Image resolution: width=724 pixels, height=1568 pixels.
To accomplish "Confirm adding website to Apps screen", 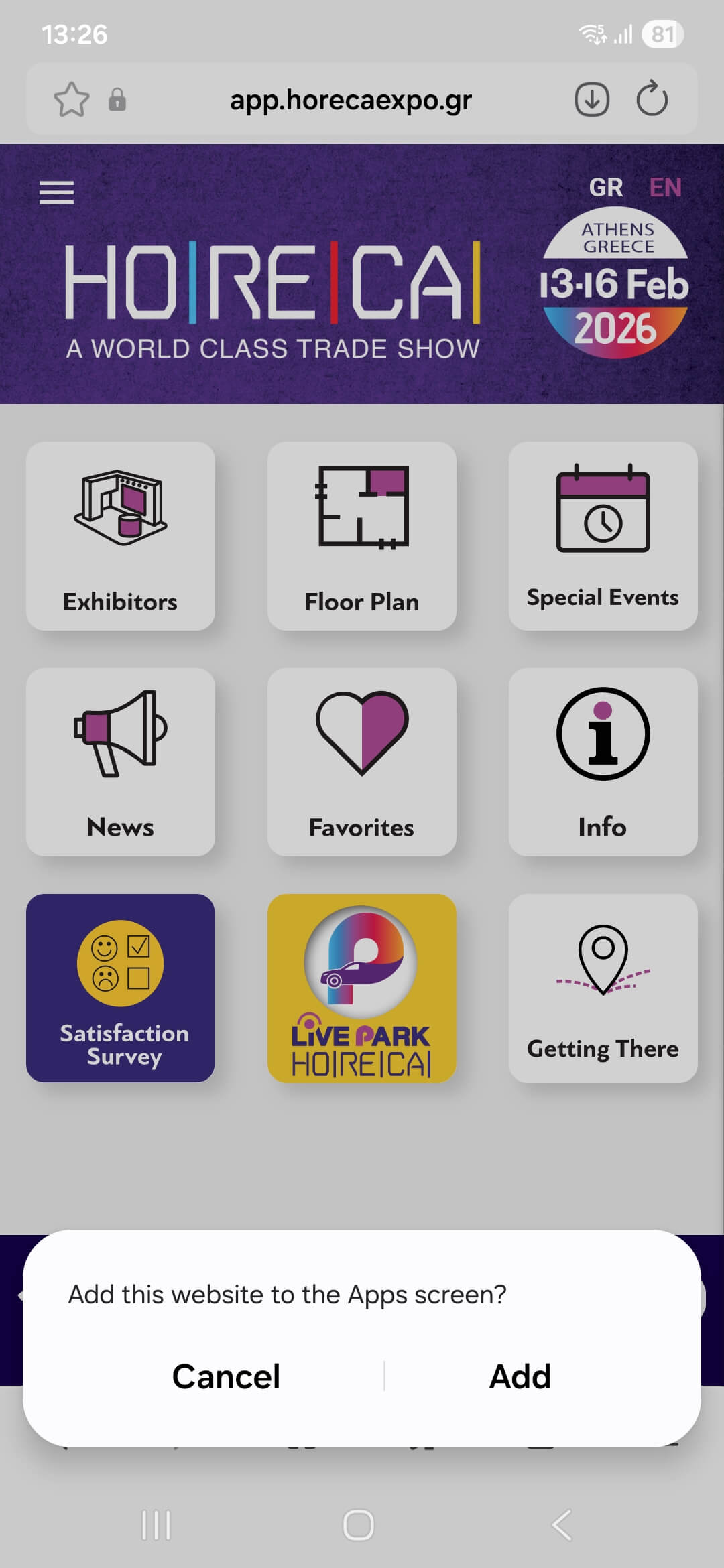I will tap(520, 1377).
